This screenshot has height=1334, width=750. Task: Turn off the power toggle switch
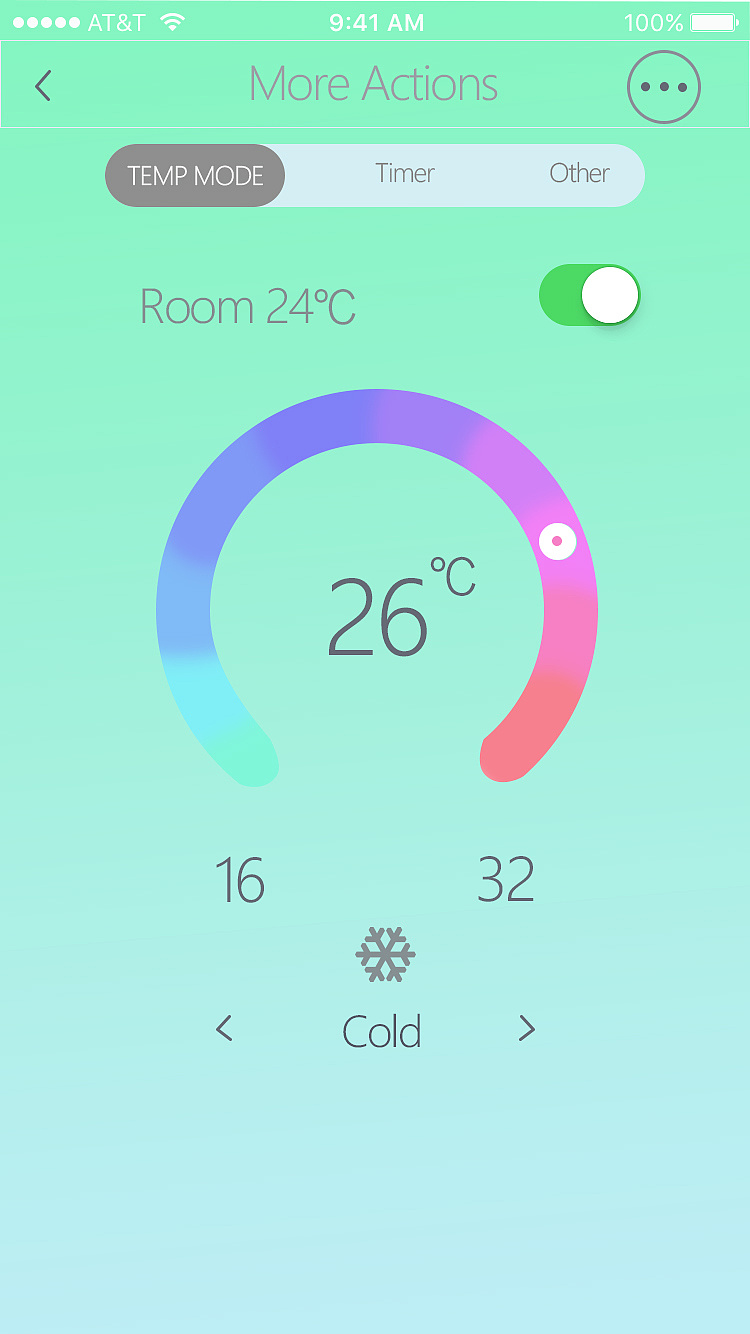[589, 295]
